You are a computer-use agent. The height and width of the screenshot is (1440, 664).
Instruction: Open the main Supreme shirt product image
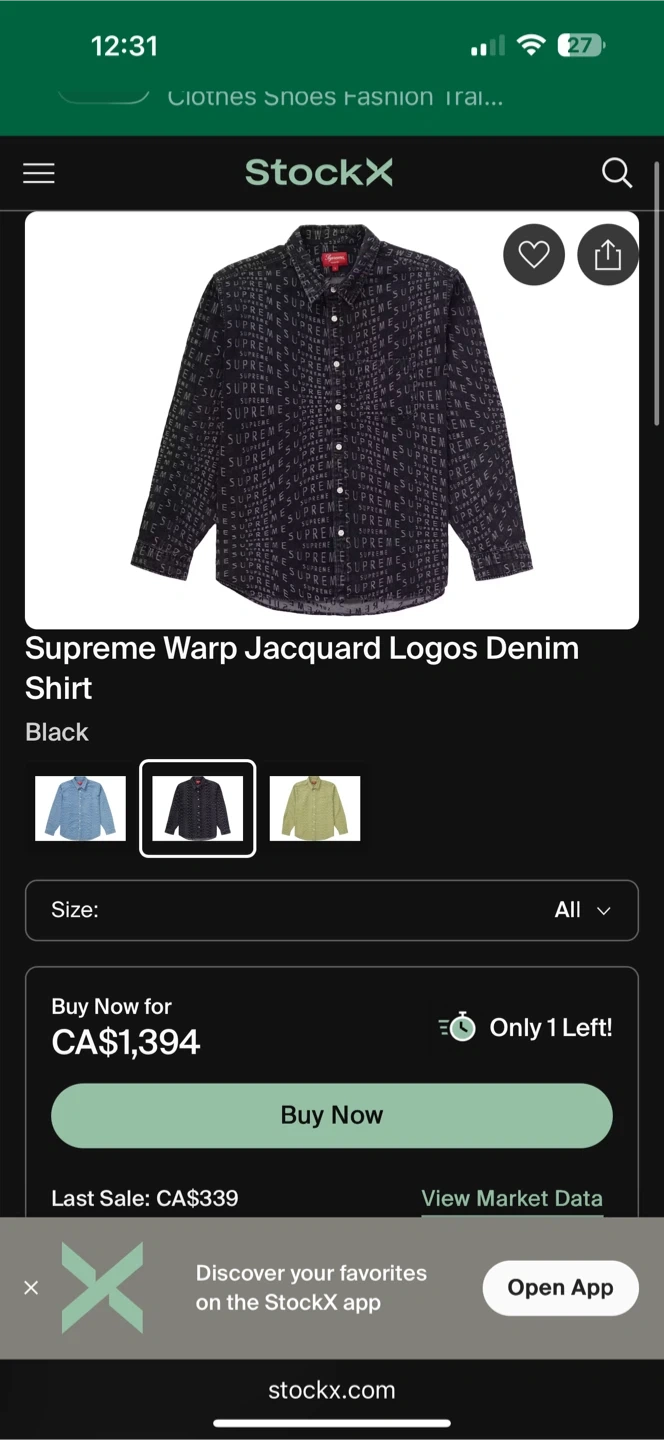(331, 420)
